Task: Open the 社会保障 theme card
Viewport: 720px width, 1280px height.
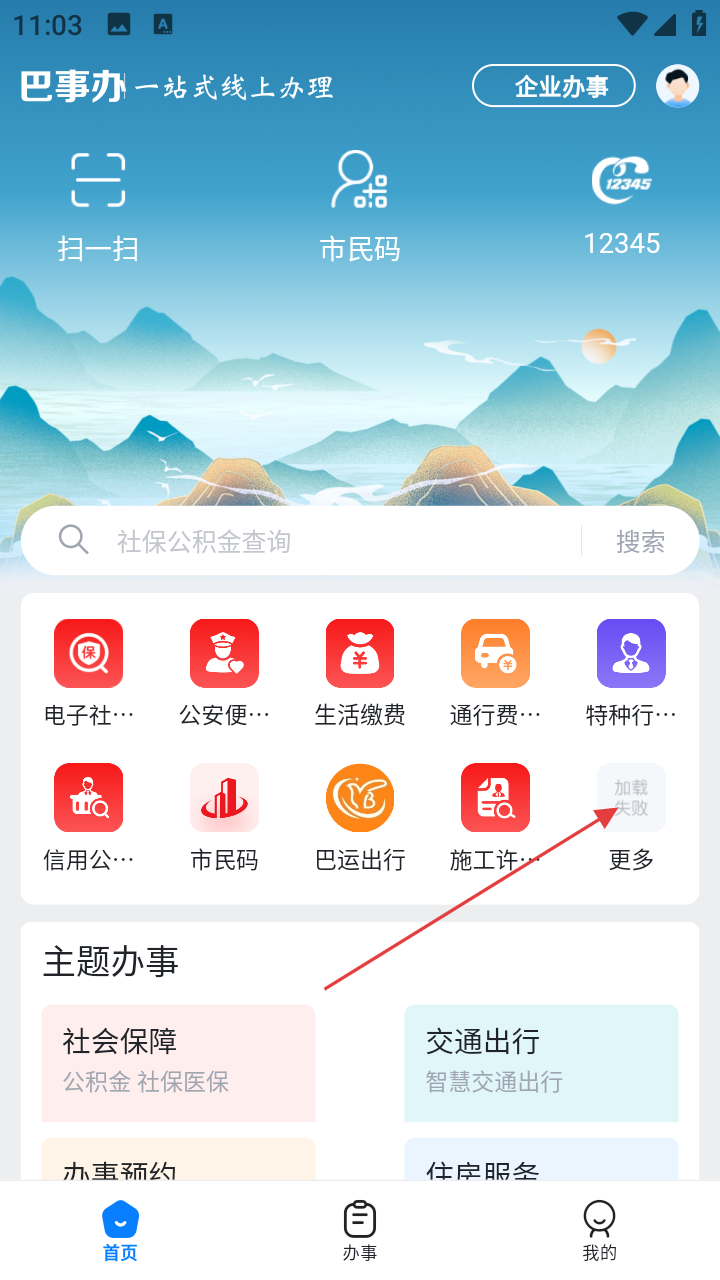Action: click(178, 1062)
